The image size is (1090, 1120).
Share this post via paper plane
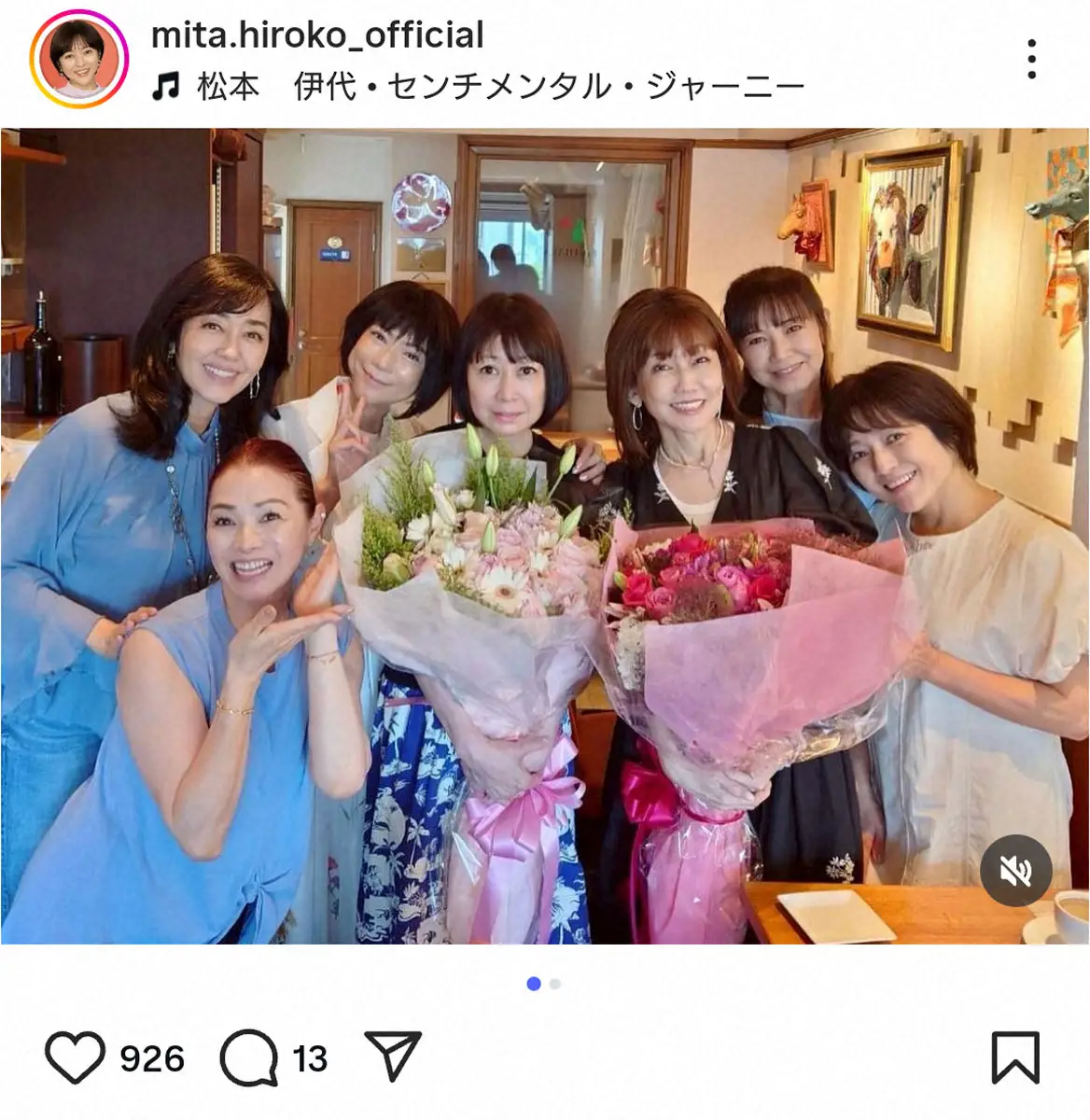pos(393,1057)
